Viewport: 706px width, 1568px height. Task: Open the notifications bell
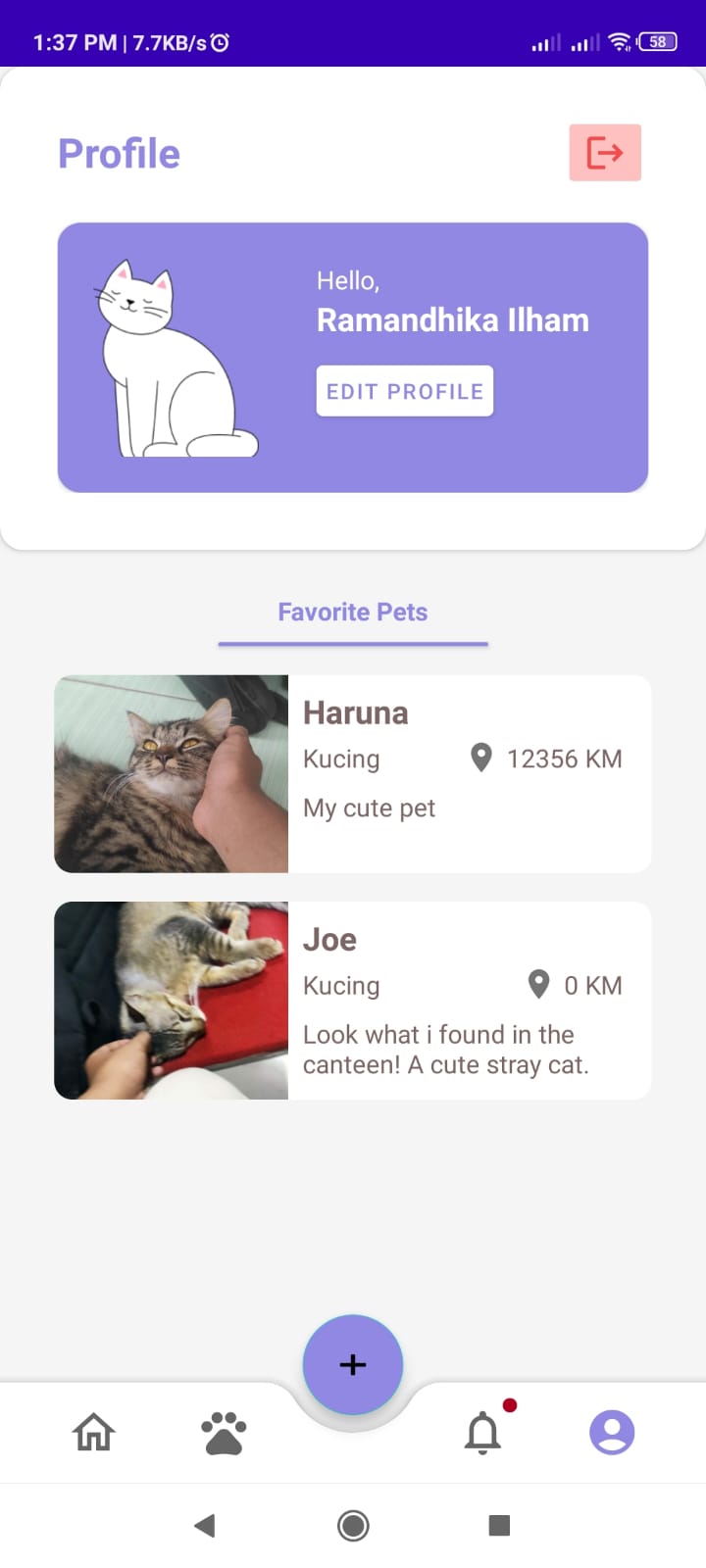click(482, 1433)
